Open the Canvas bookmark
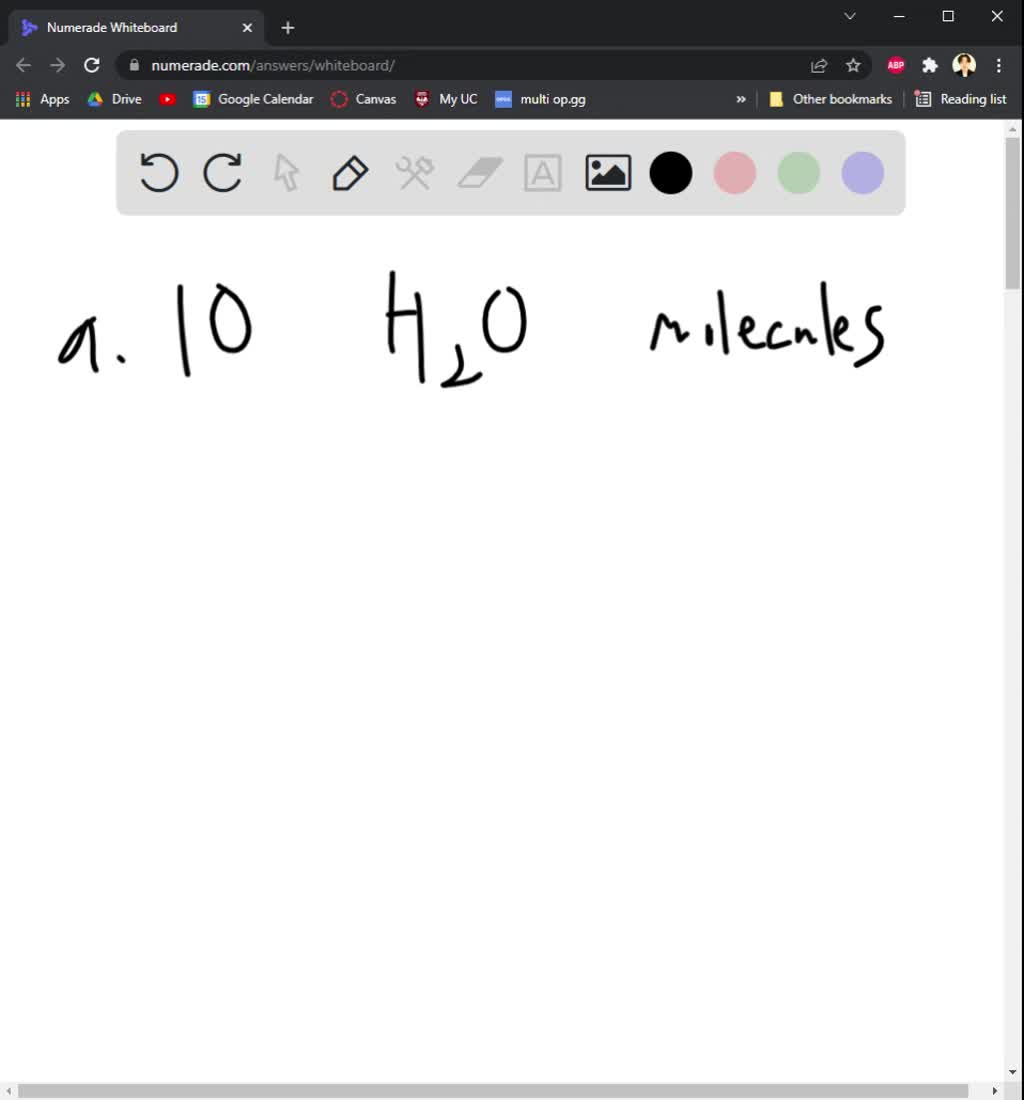Image resolution: width=1024 pixels, height=1100 pixels. coord(364,99)
